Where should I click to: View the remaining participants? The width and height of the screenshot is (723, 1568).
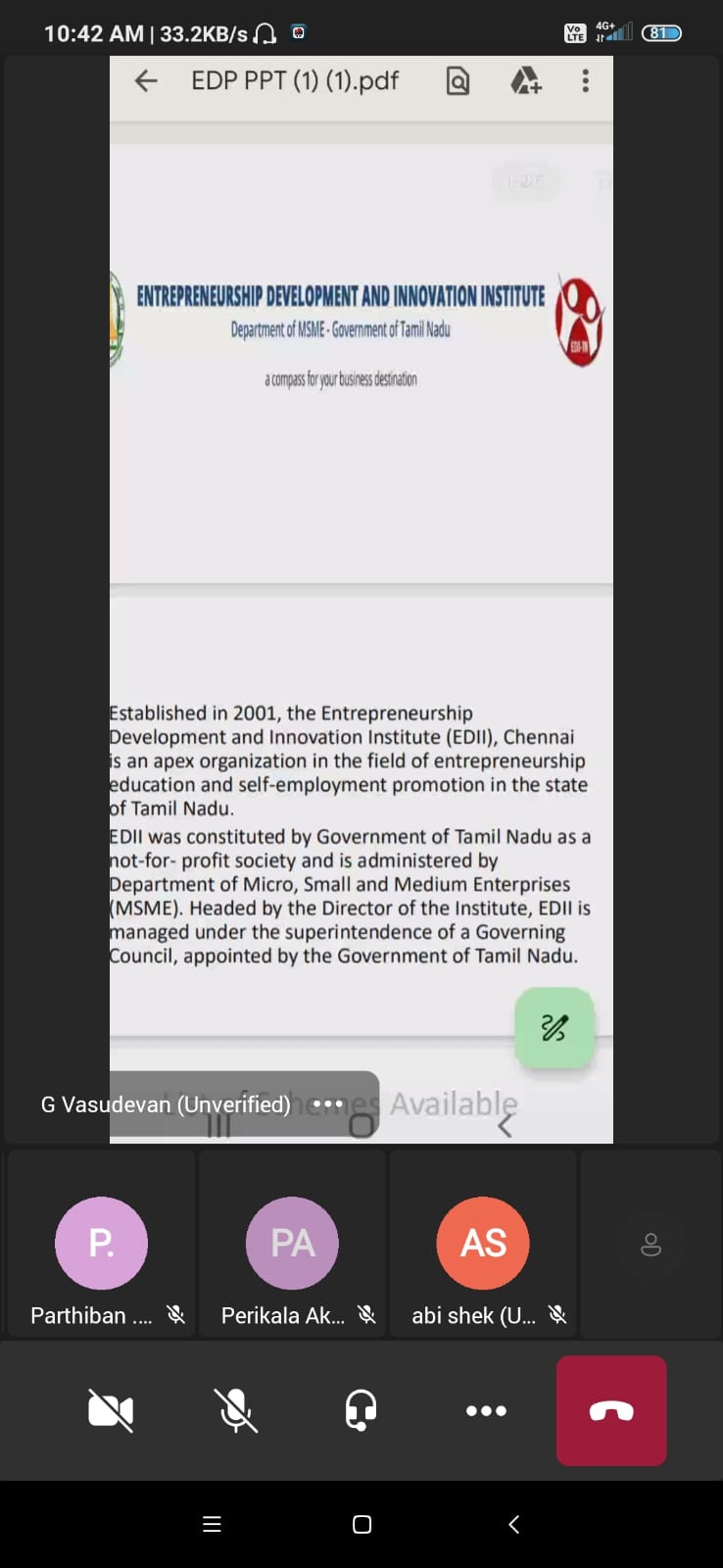pos(651,1245)
